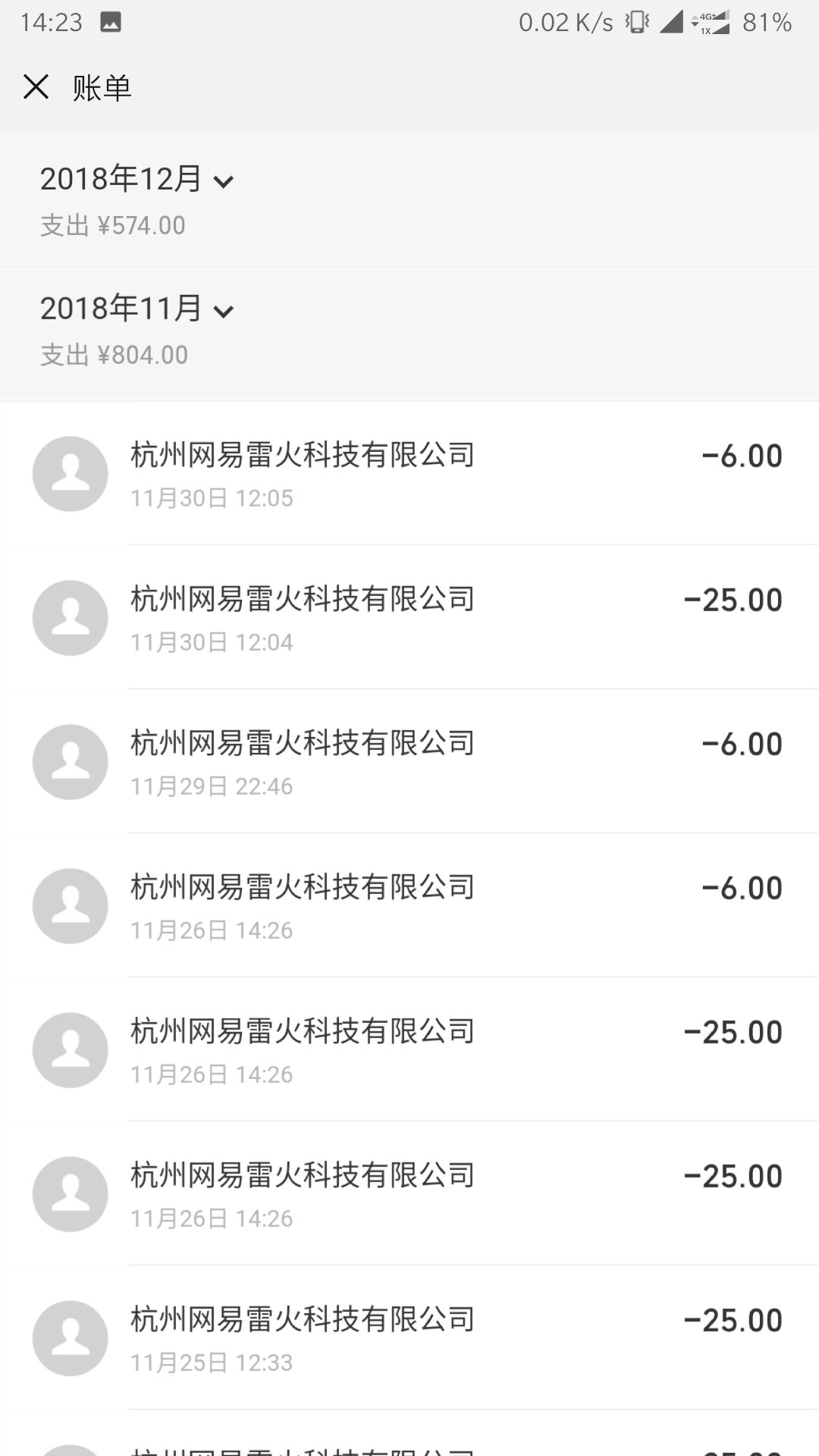
Task: Open the 2018年11月 month dropdown
Action: pyautogui.click(x=137, y=309)
